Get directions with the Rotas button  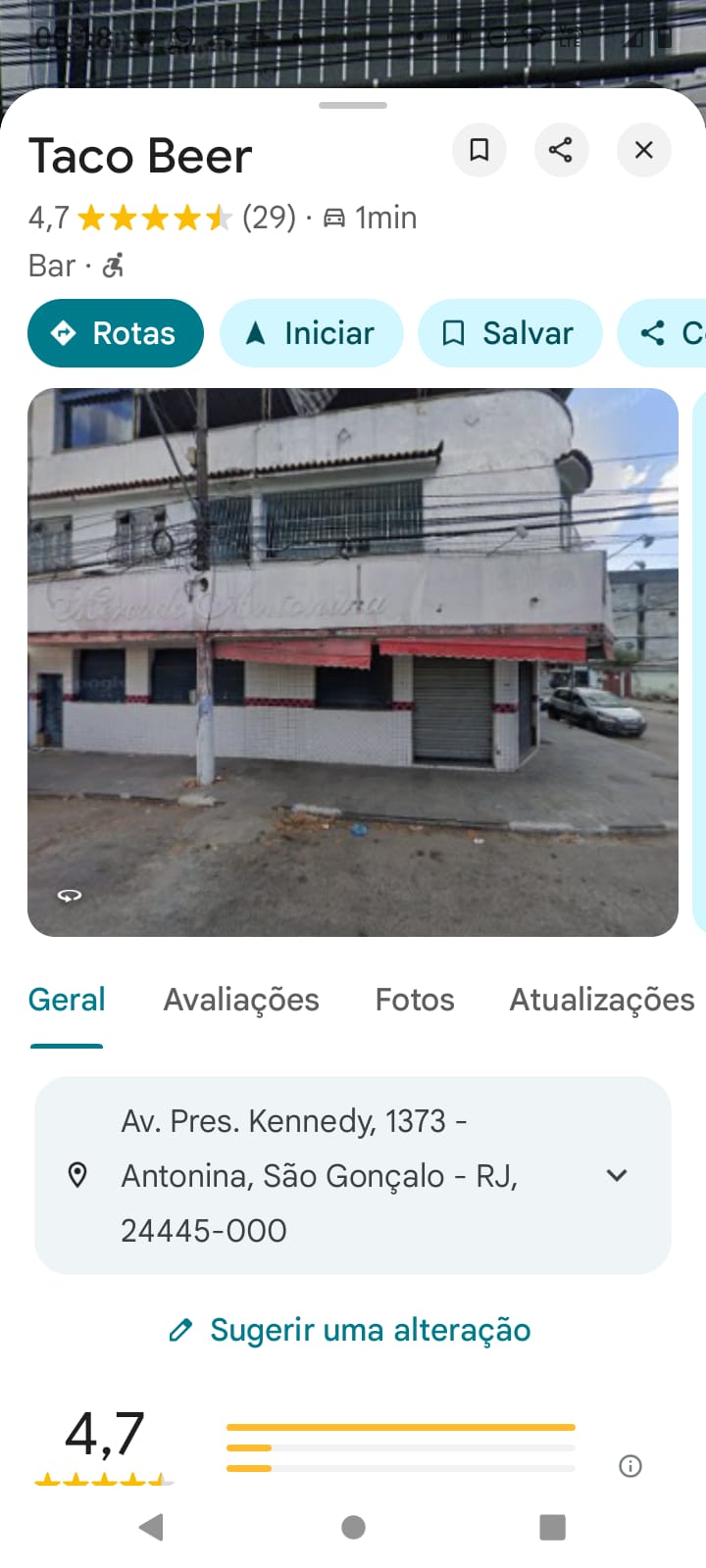tap(116, 333)
